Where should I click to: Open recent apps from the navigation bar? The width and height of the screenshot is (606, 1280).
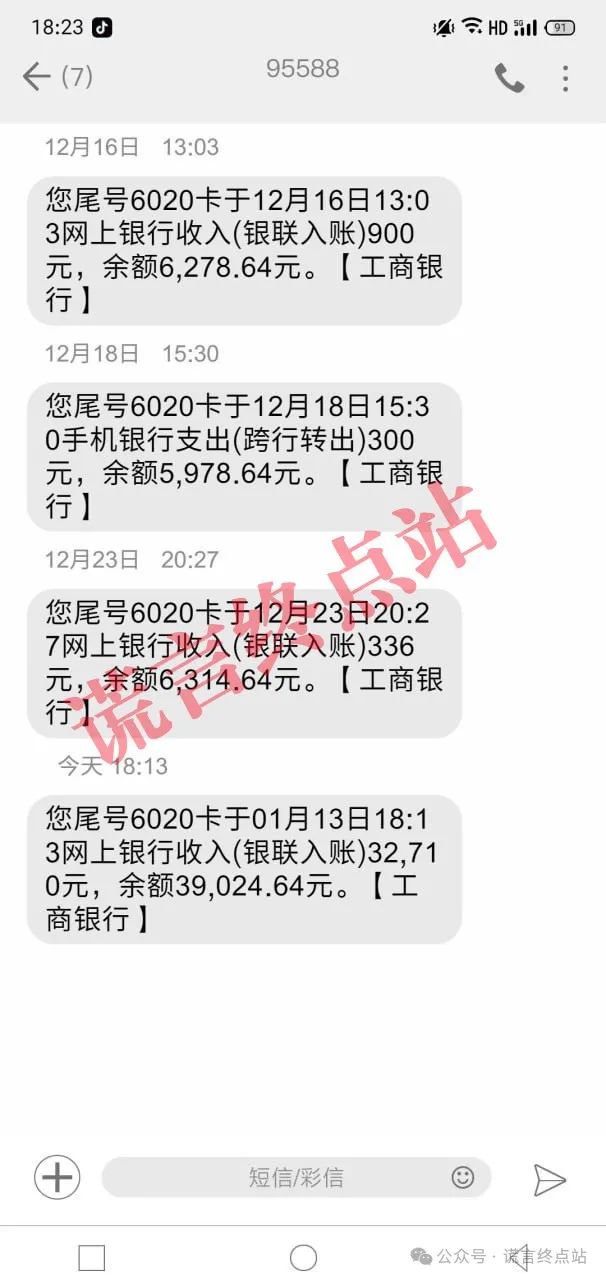click(91, 1257)
